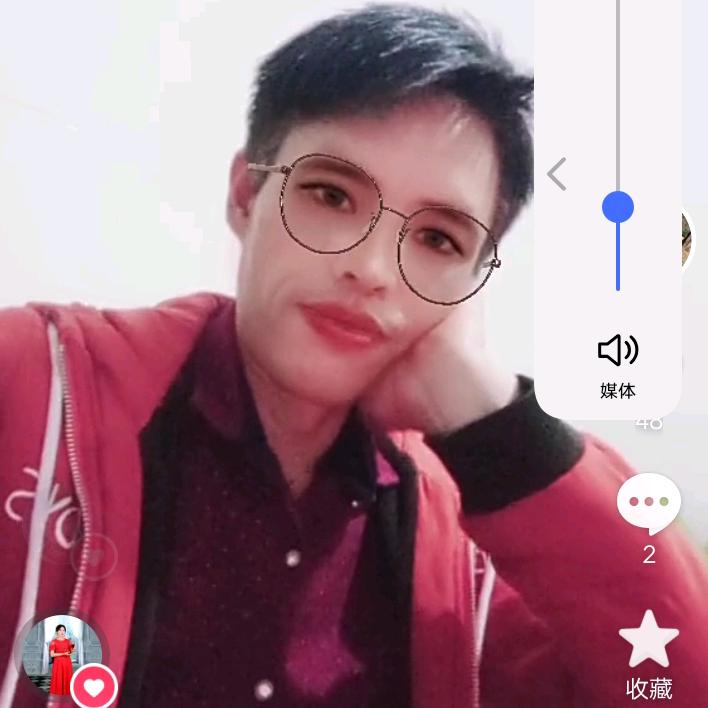Tap the heart badge on the avatar

(94, 687)
